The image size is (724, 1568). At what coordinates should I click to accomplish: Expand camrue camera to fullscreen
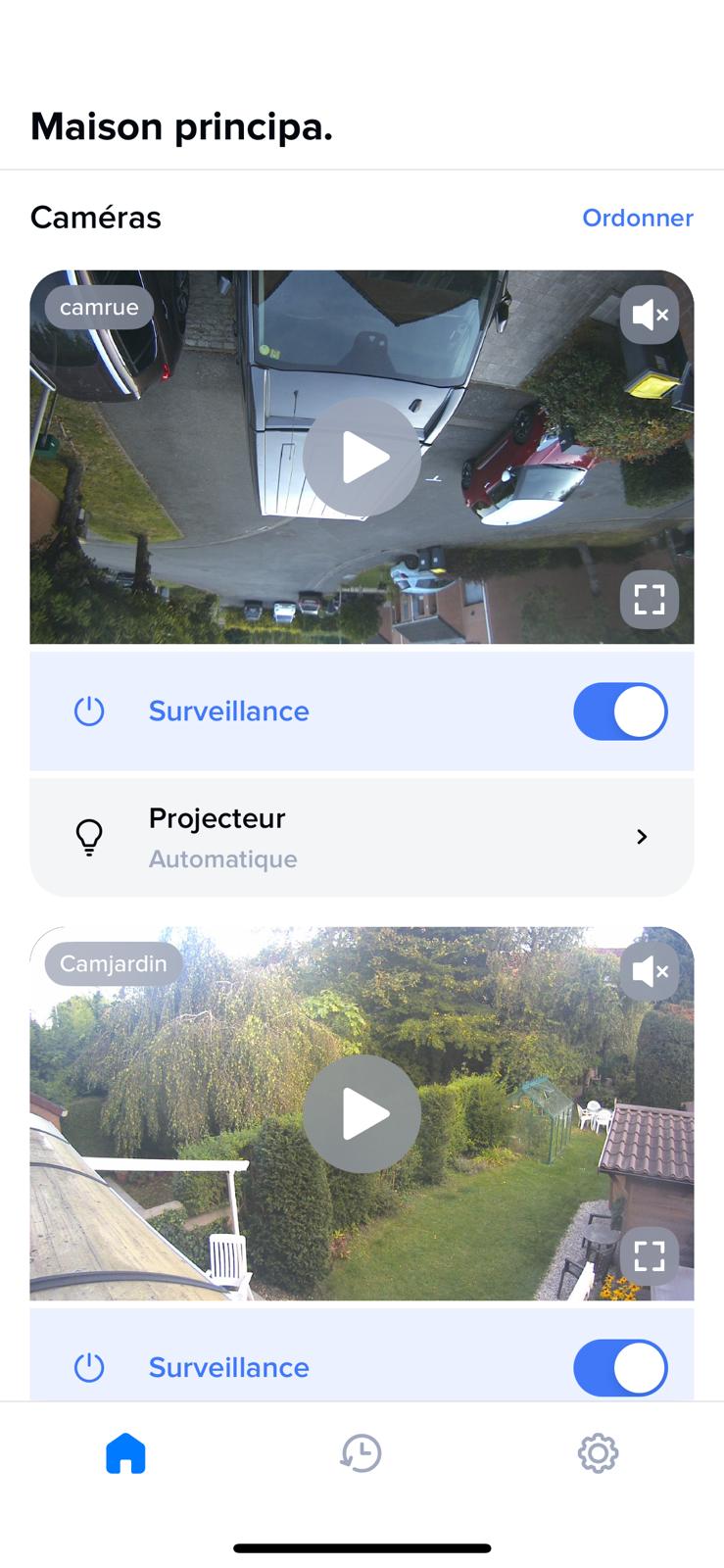(650, 599)
